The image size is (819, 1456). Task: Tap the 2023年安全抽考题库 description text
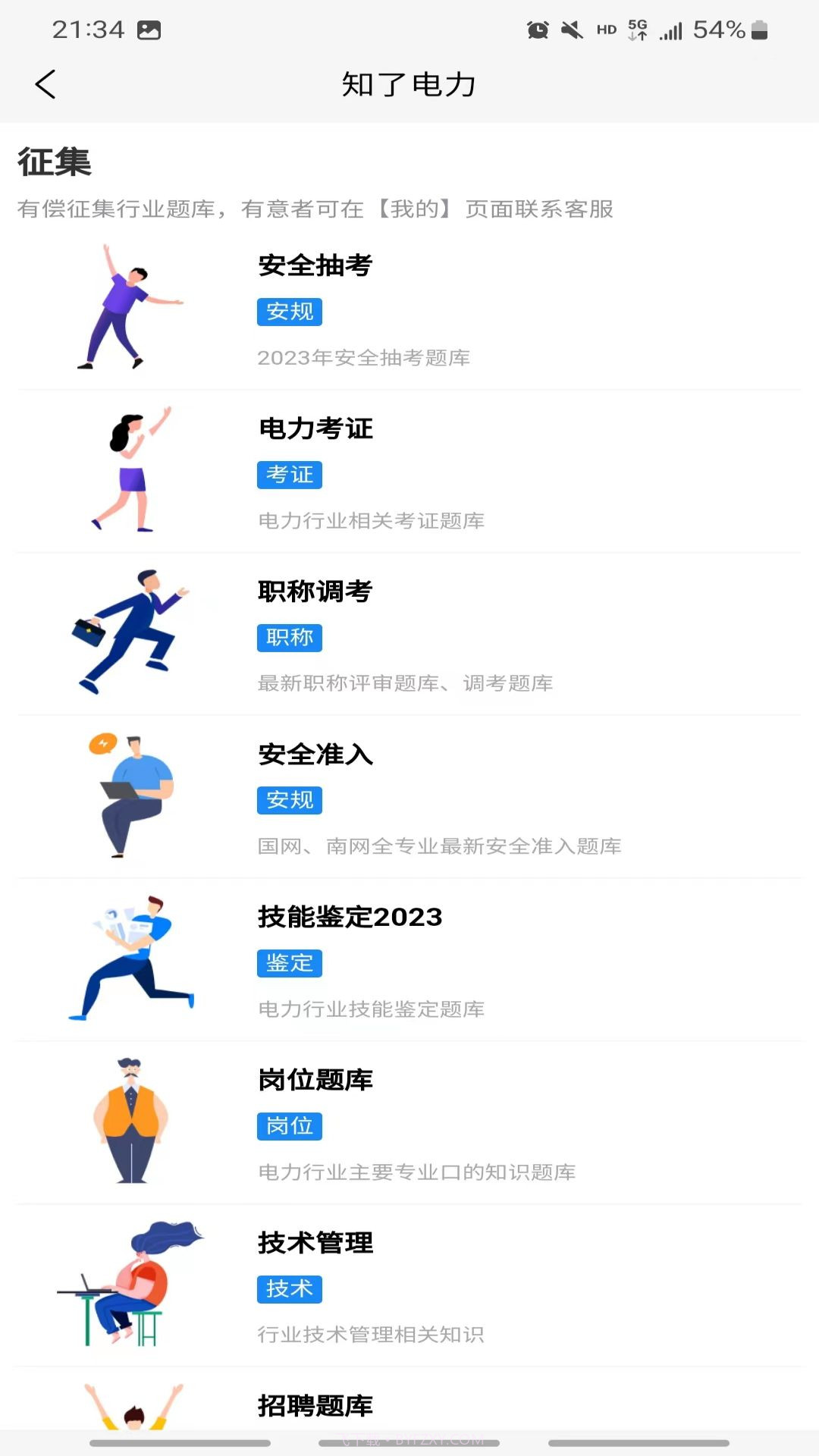click(362, 357)
